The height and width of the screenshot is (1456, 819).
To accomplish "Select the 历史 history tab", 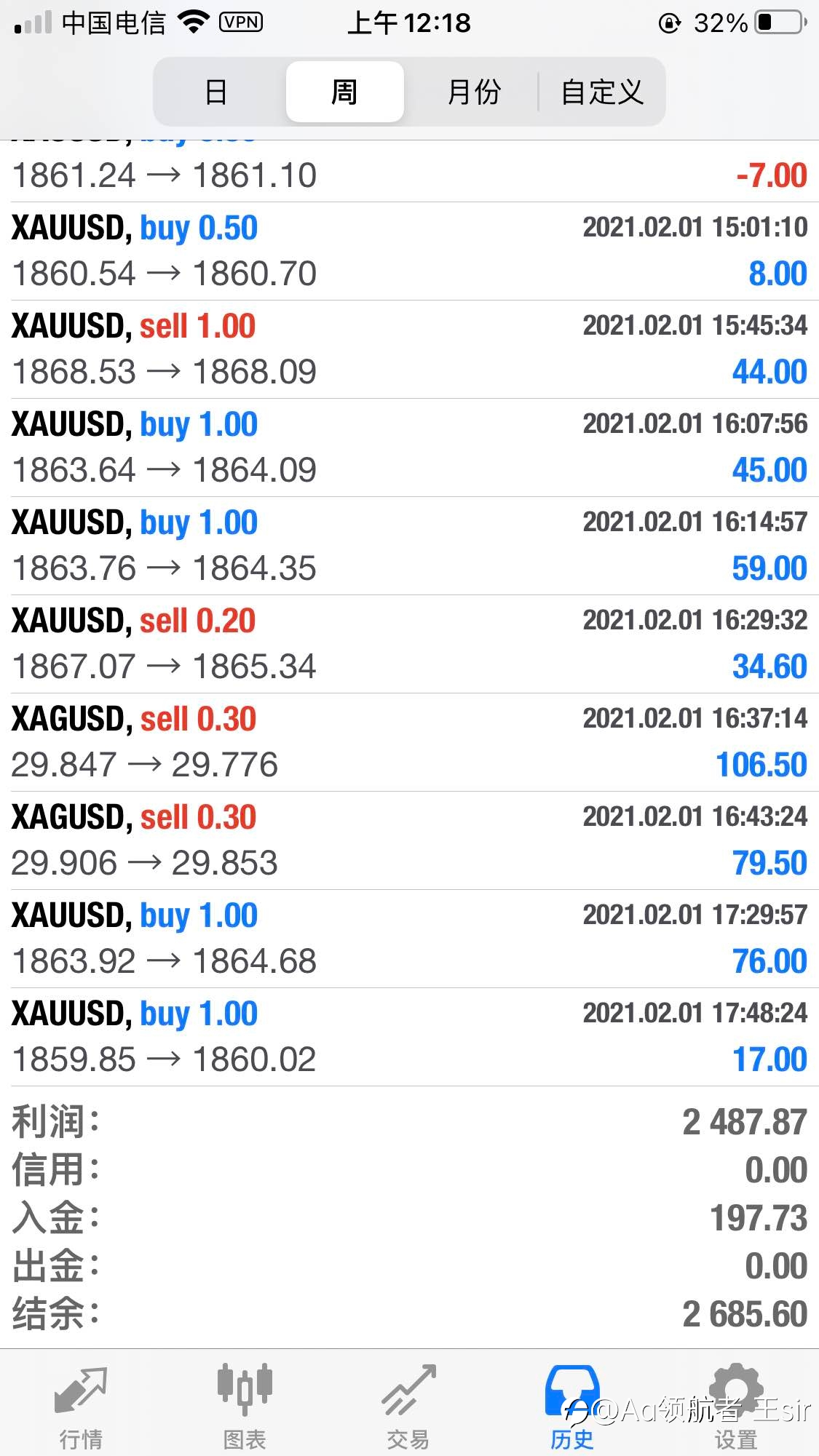I will pos(572,1407).
